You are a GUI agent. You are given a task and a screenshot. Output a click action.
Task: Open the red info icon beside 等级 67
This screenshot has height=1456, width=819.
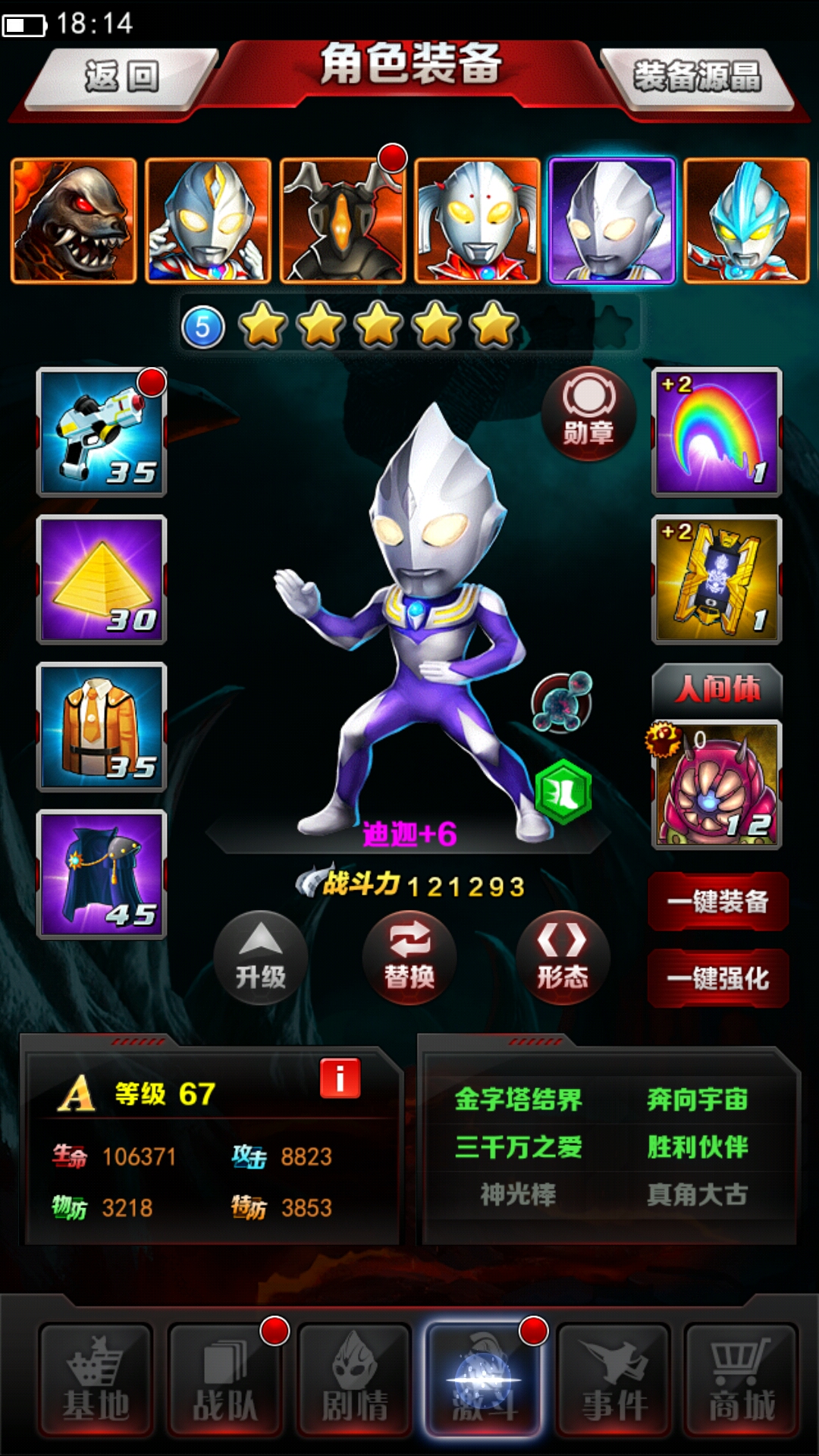[340, 1078]
